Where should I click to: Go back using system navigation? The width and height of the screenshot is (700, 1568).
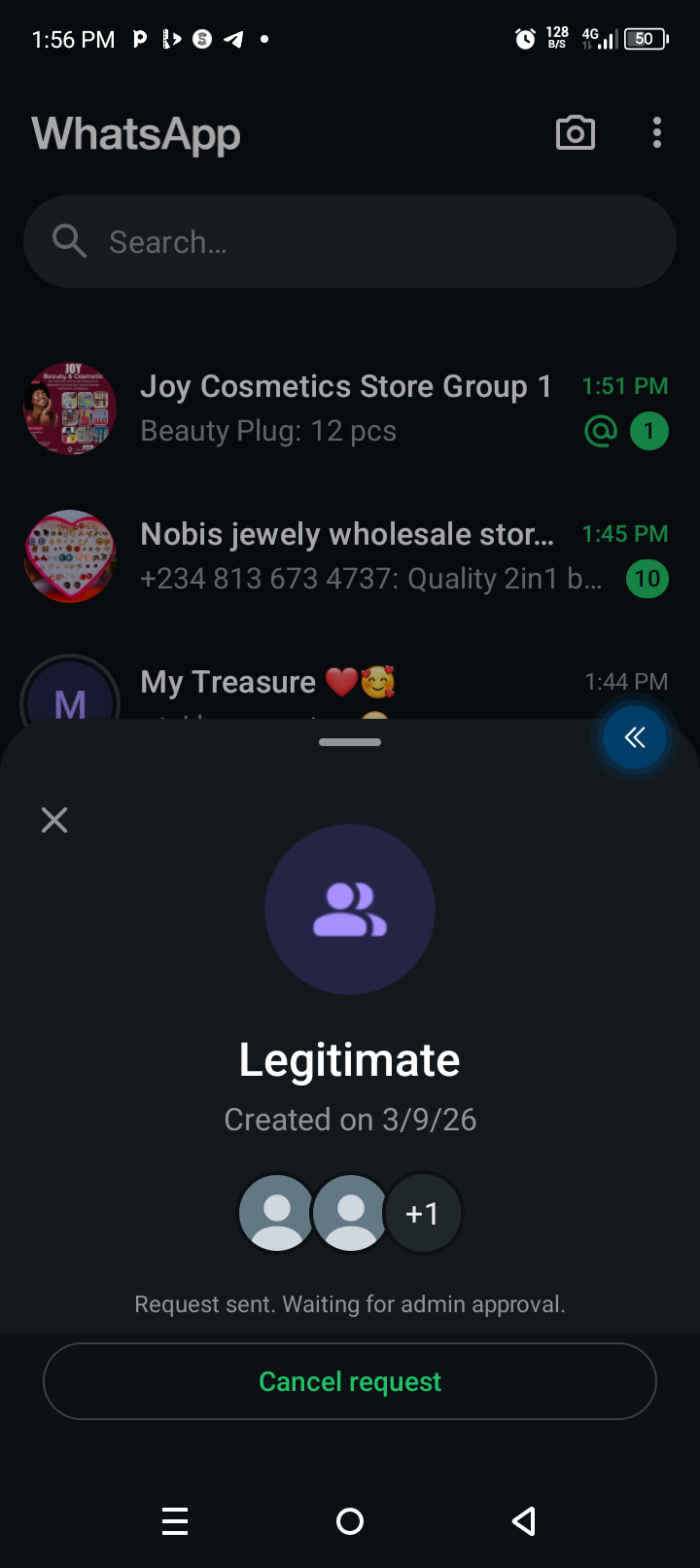524,1520
